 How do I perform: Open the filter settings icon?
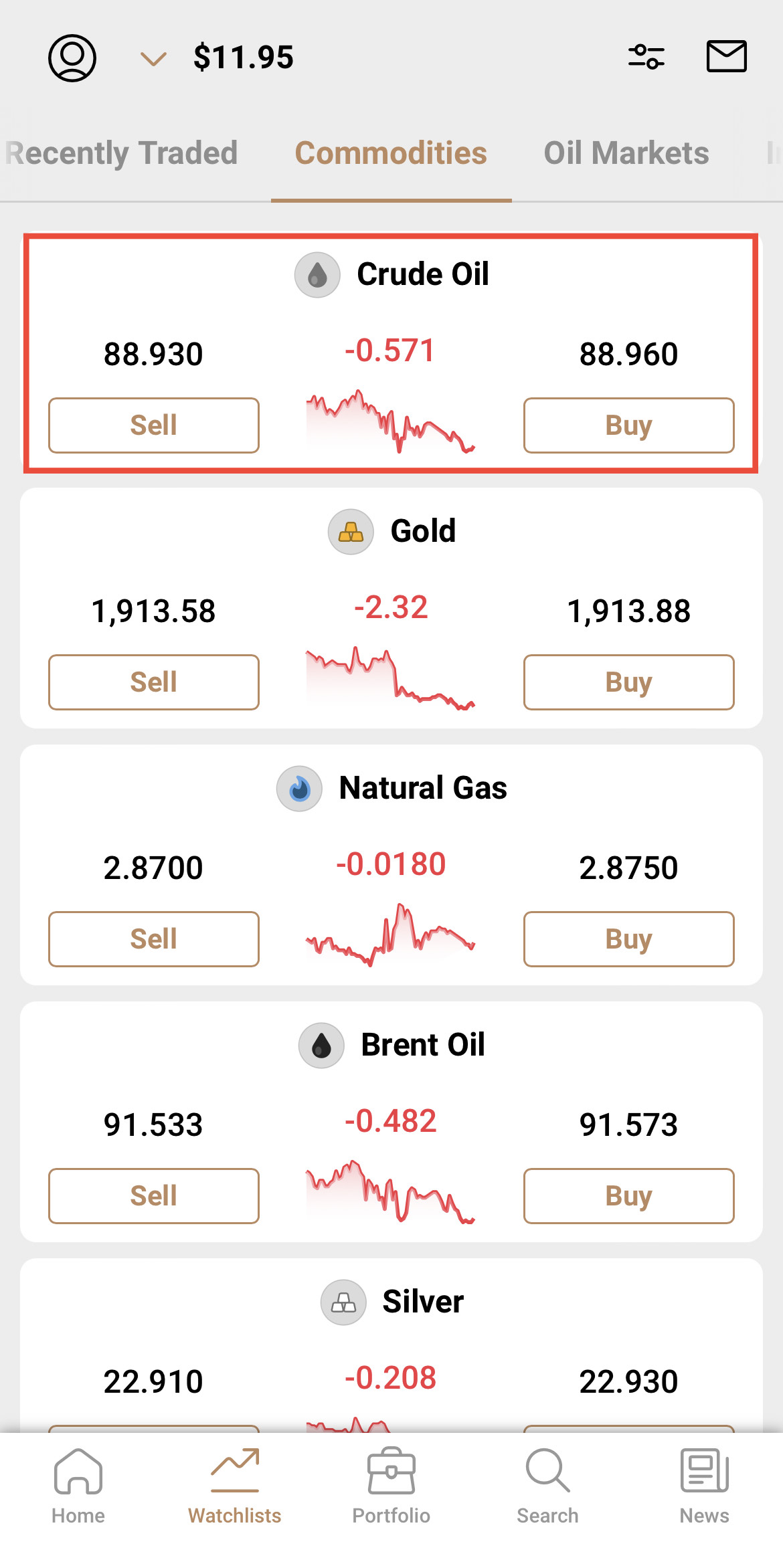point(646,58)
